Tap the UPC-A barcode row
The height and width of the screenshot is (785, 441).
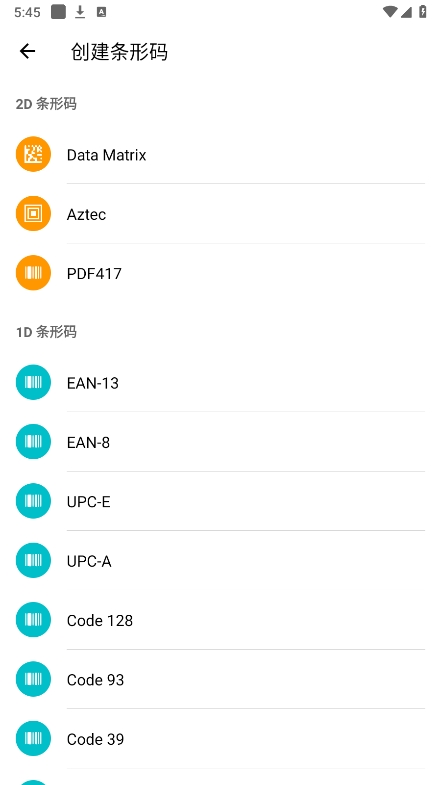point(220,561)
